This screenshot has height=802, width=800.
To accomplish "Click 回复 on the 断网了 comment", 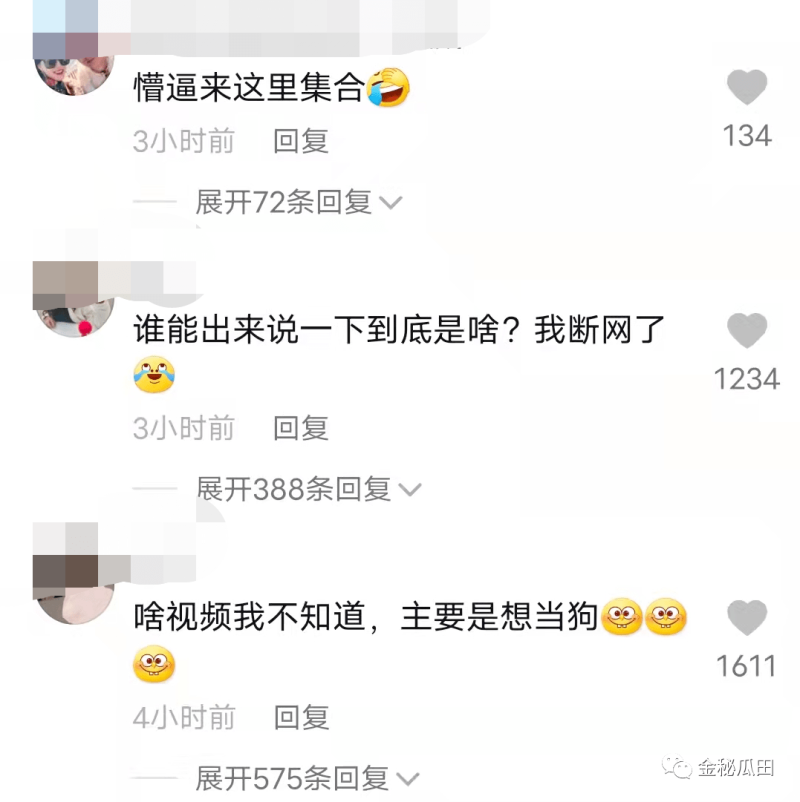I will point(299,429).
